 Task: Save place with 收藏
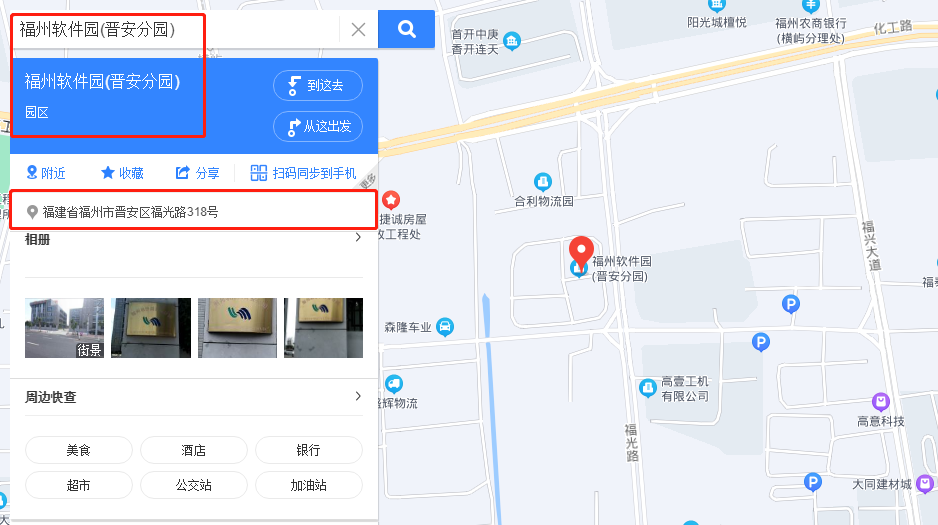click(122, 173)
